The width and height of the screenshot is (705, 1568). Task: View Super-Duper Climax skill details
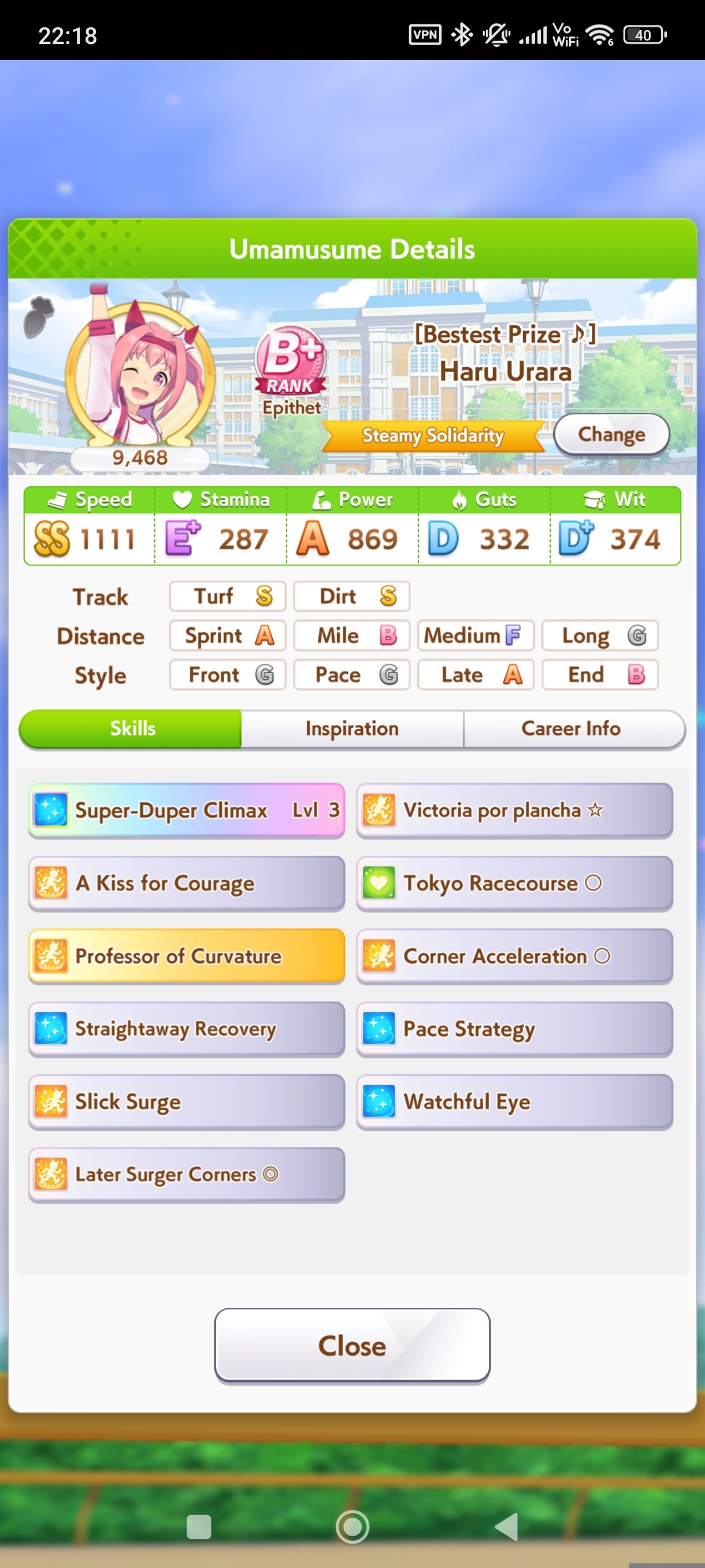pyautogui.click(x=186, y=810)
